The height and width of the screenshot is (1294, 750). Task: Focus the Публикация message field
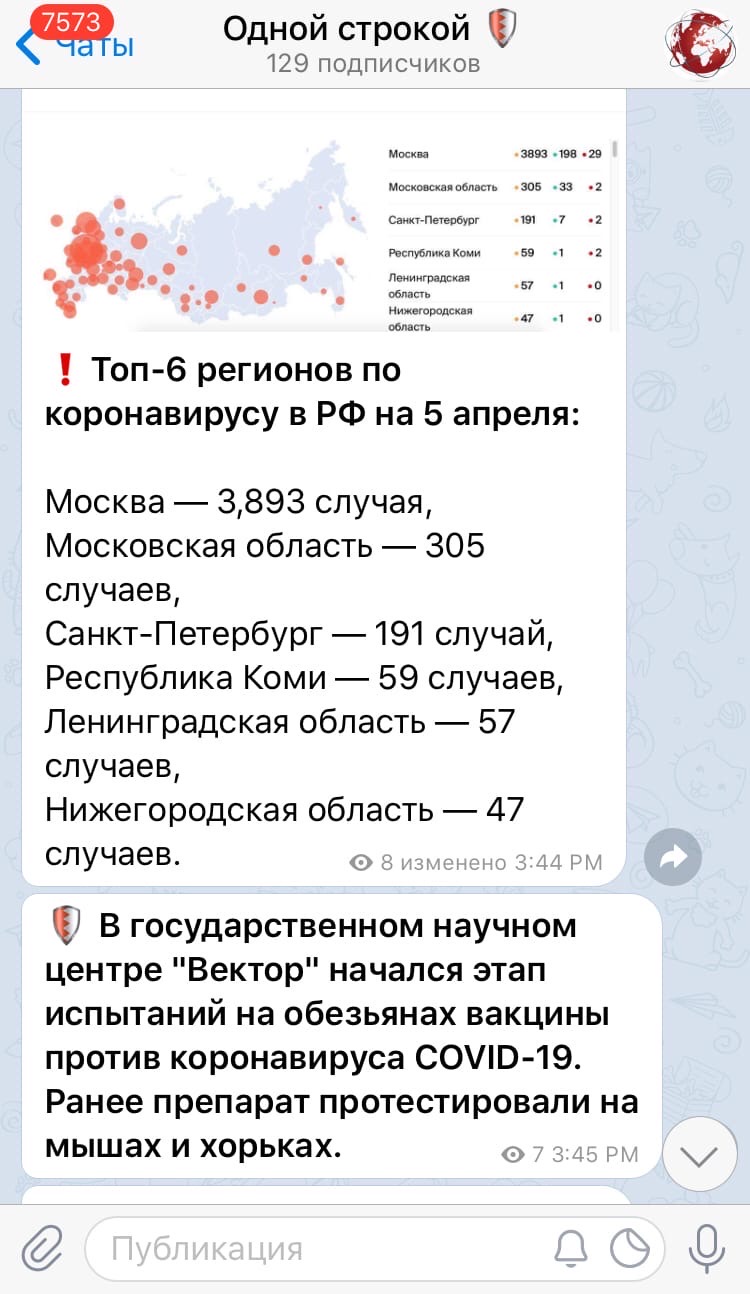coord(320,1249)
